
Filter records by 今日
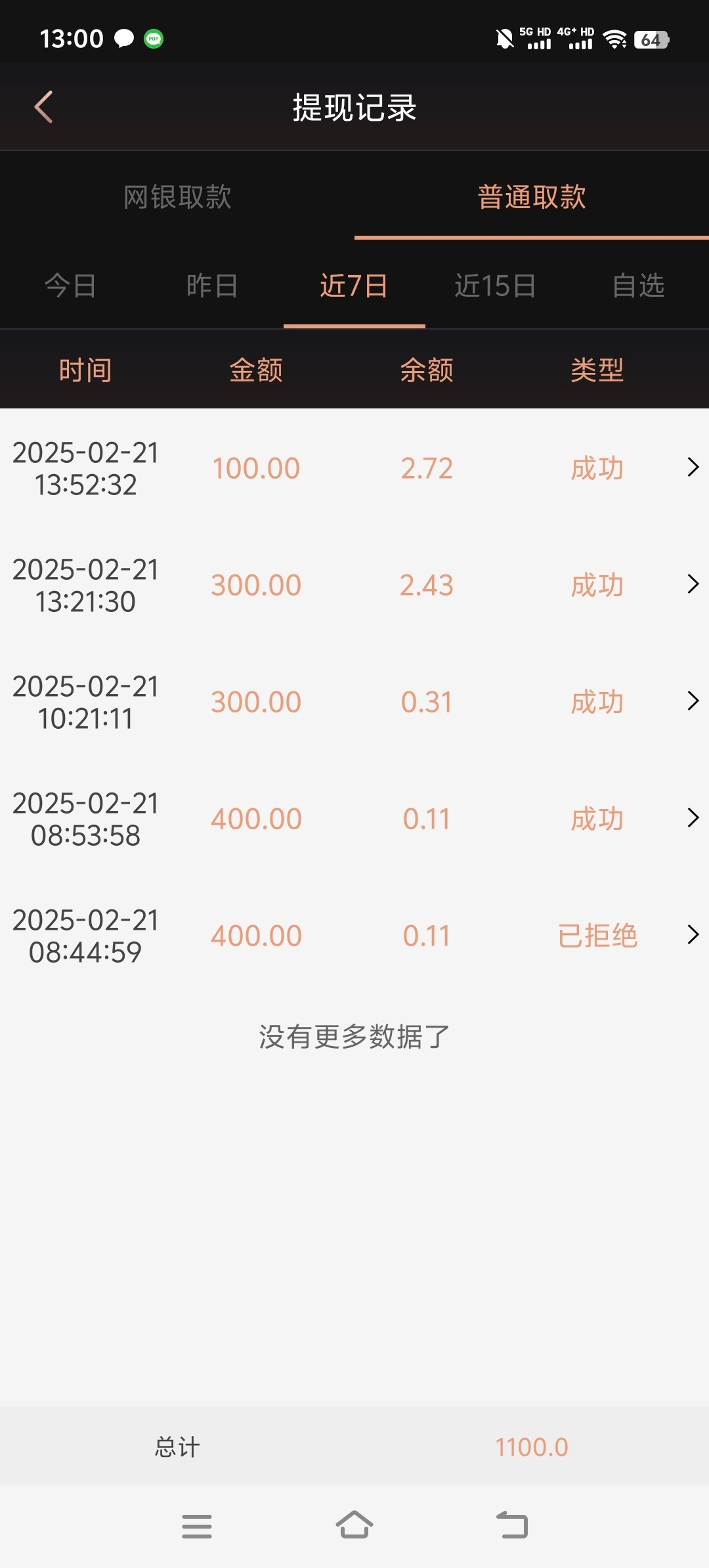click(x=70, y=286)
